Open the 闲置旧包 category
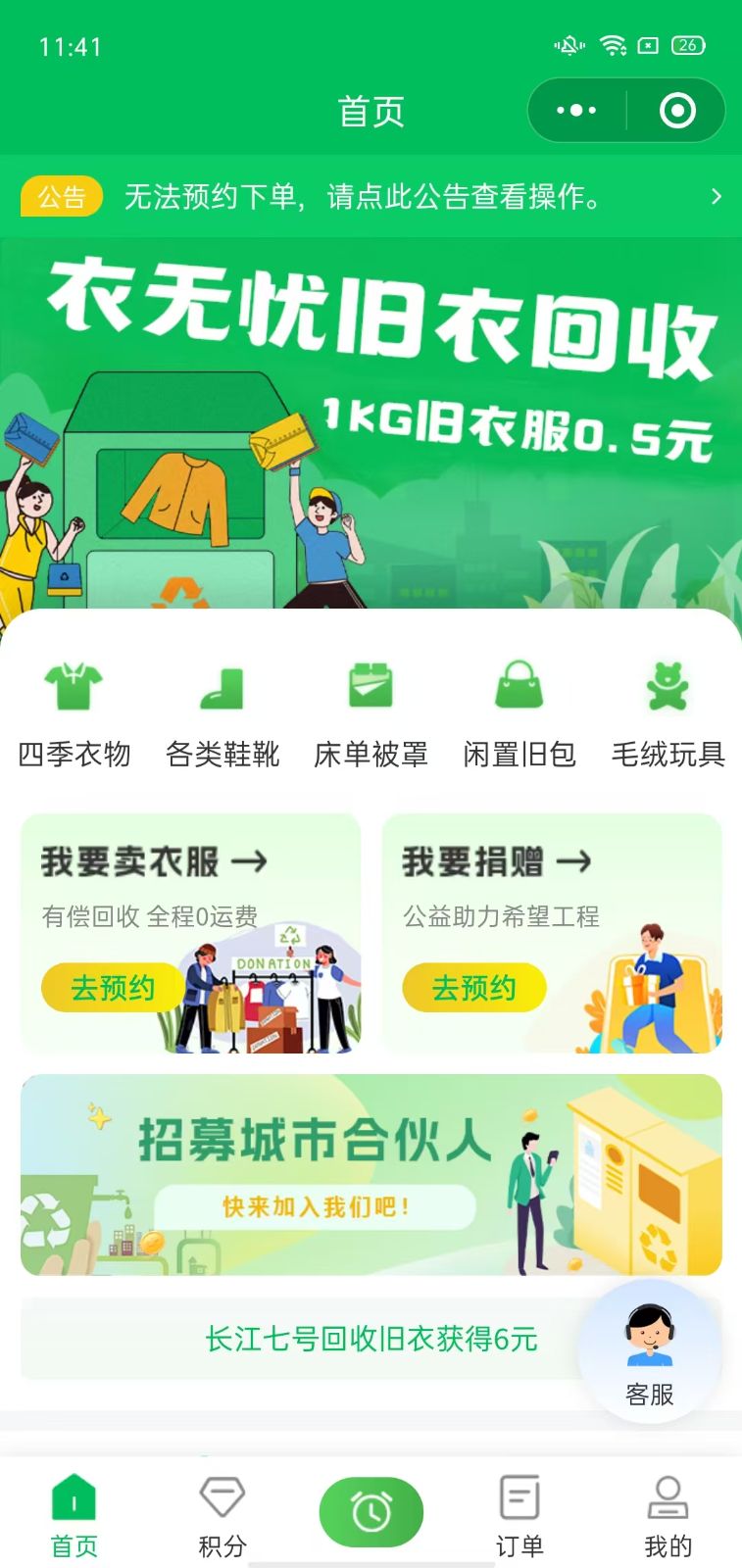Image resolution: width=742 pixels, height=1568 pixels. (x=519, y=713)
